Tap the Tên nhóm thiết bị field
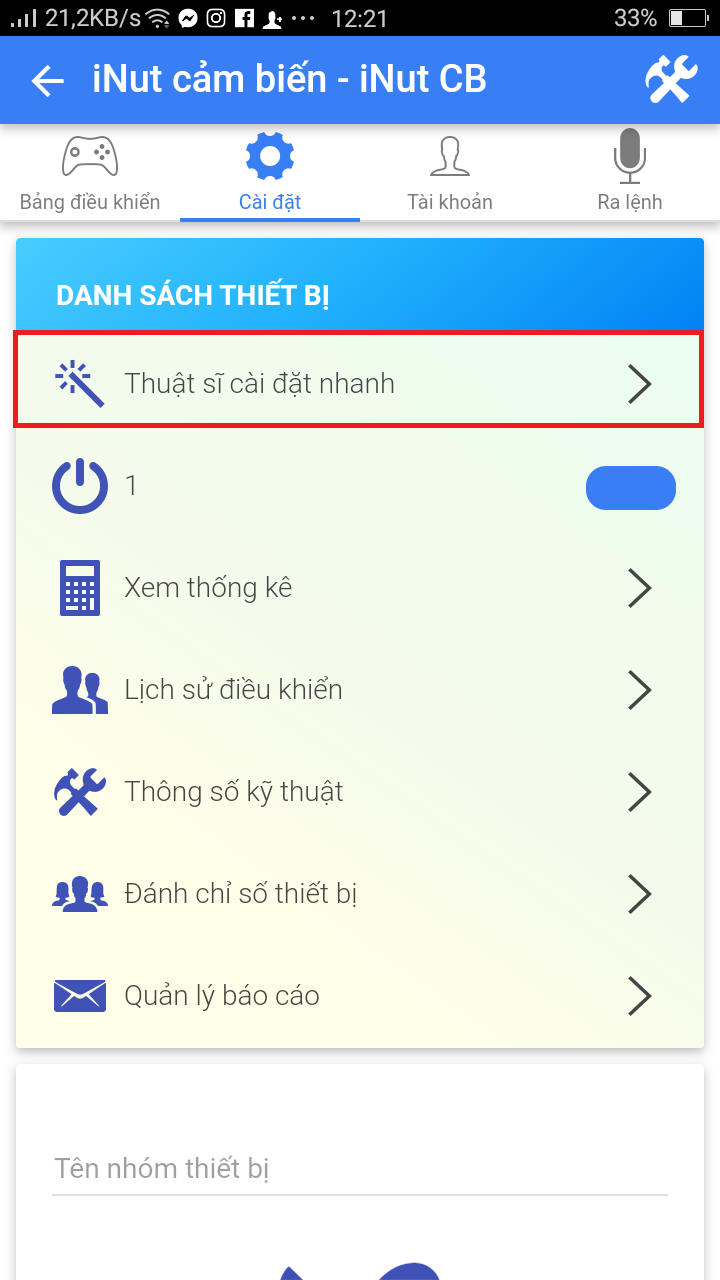Viewport: 720px width, 1280px height. [x=358, y=1168]
